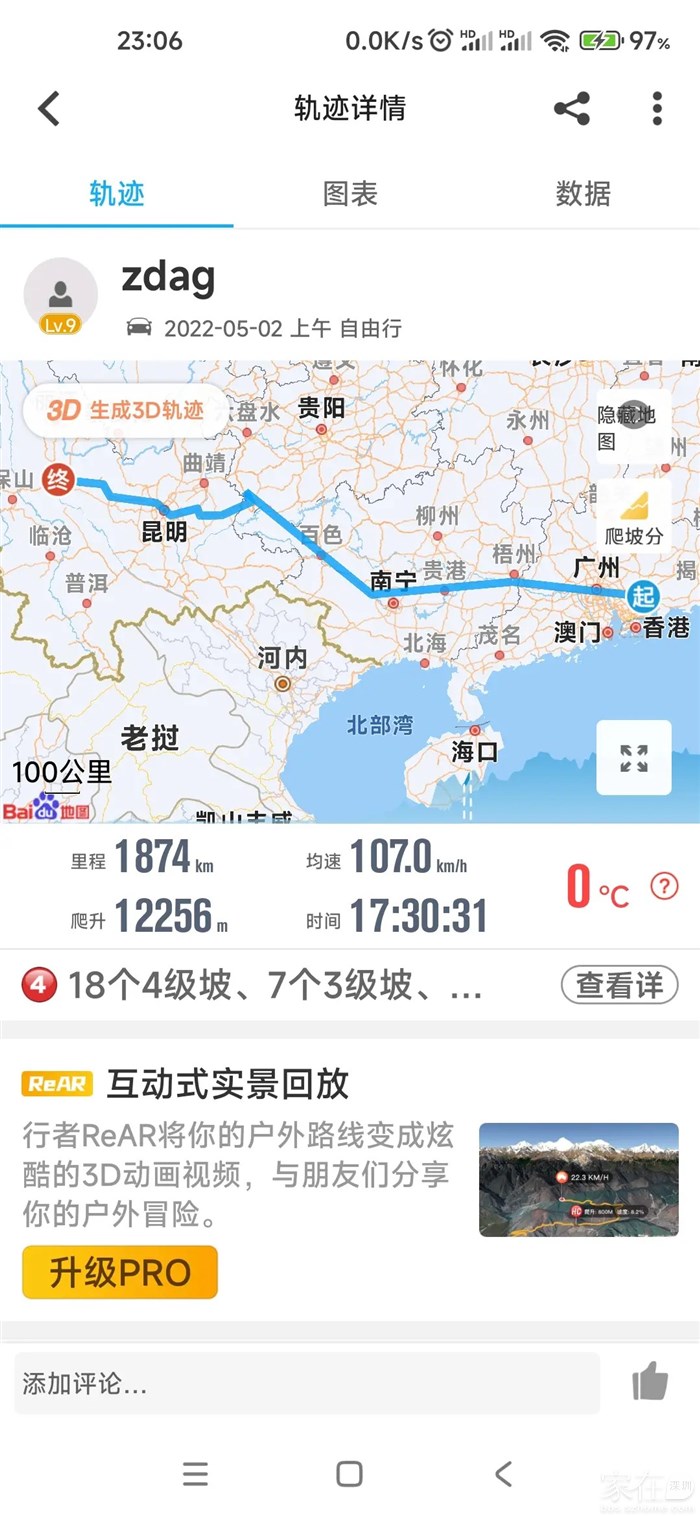Viewport: 700px width, 1516px height.
Task: Open the ReAR 3D replay preview image
Action: point(579,1180)
